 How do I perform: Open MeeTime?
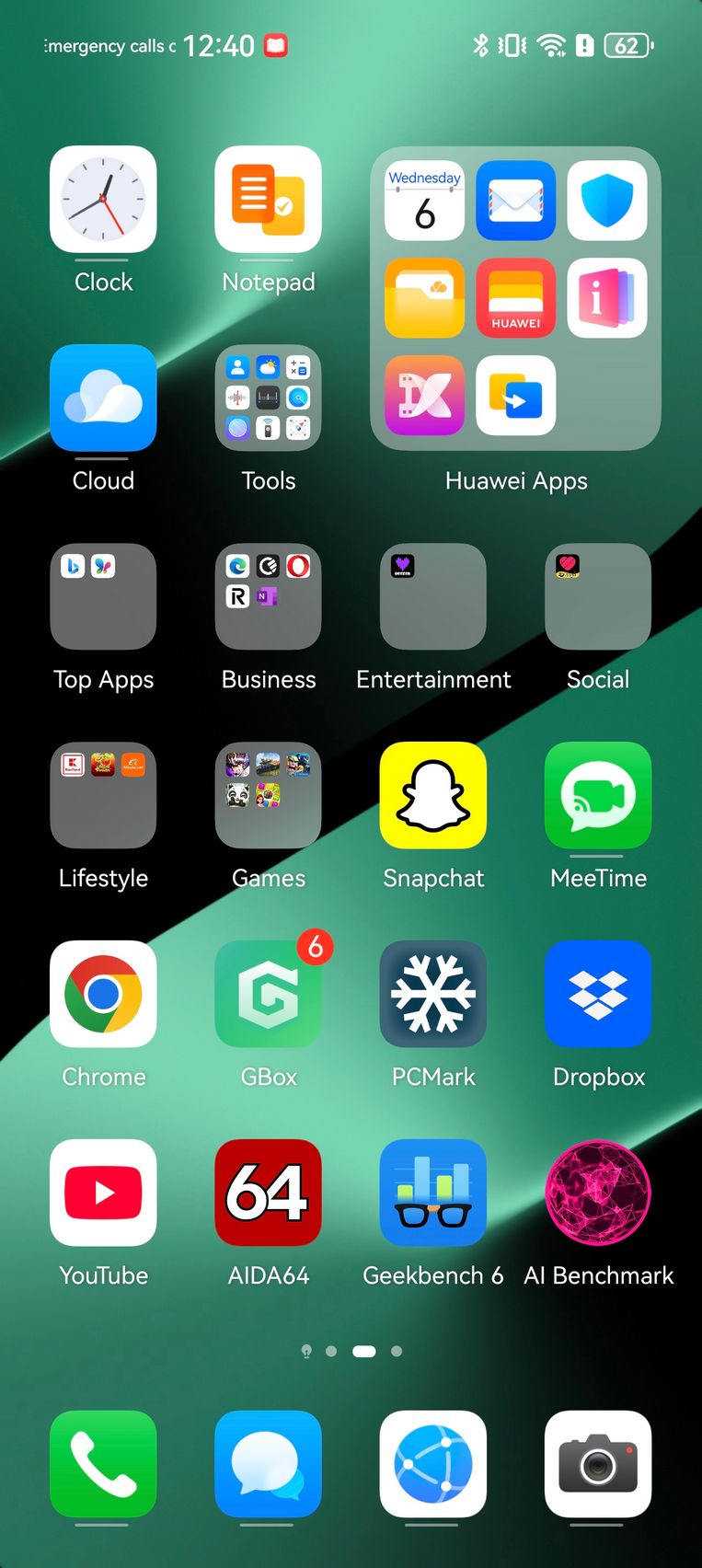pyautogui.click(x=598, y=795)
